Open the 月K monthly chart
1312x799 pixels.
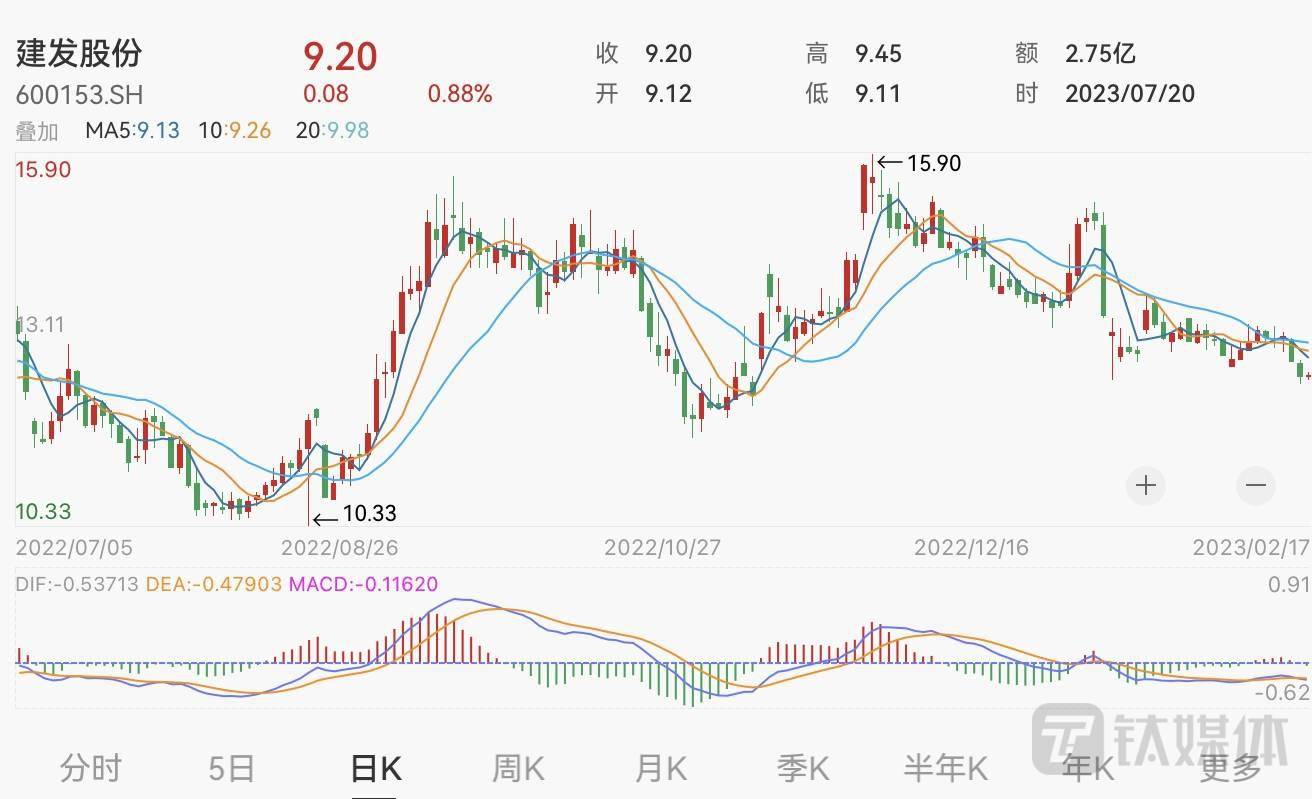click(661, 768)
